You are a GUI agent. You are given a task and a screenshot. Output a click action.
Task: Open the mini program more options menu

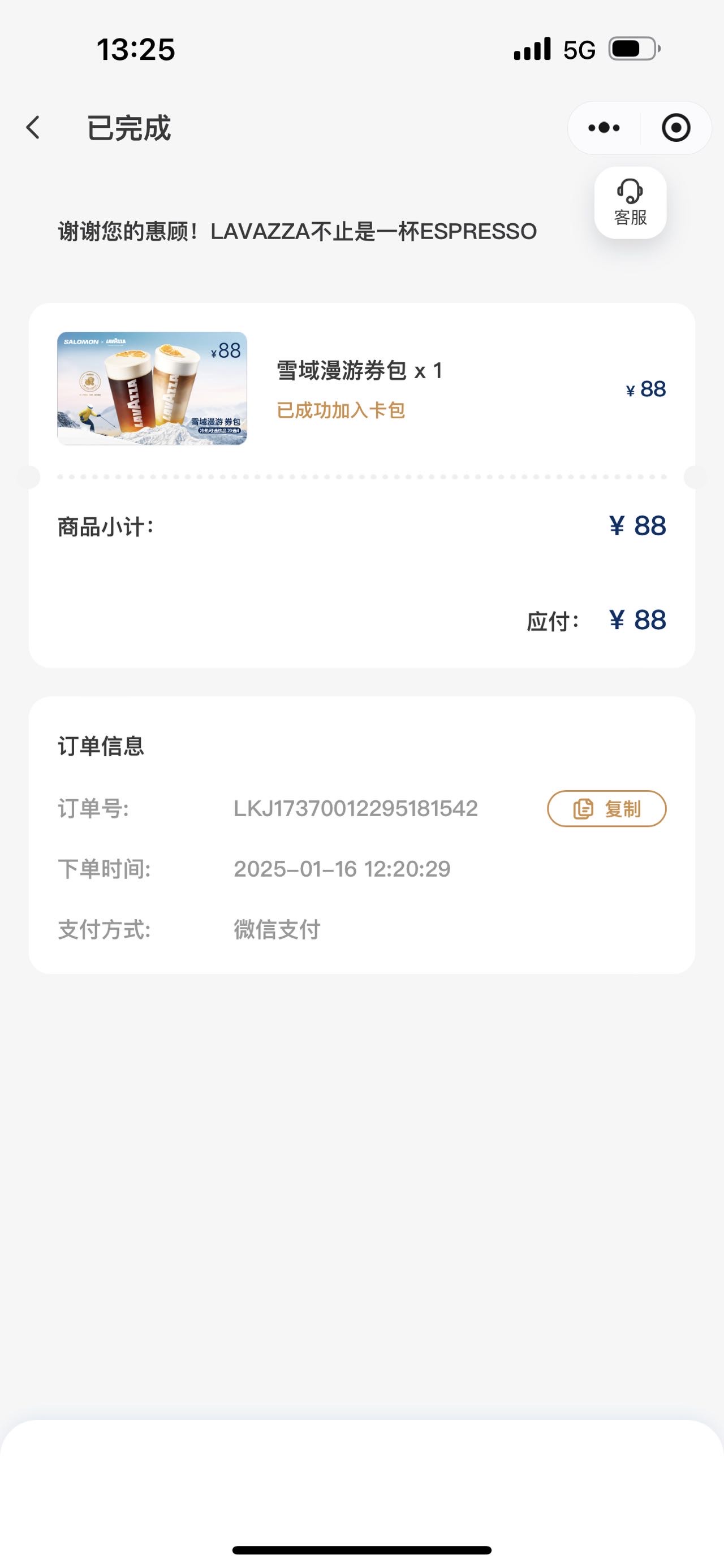604,128
